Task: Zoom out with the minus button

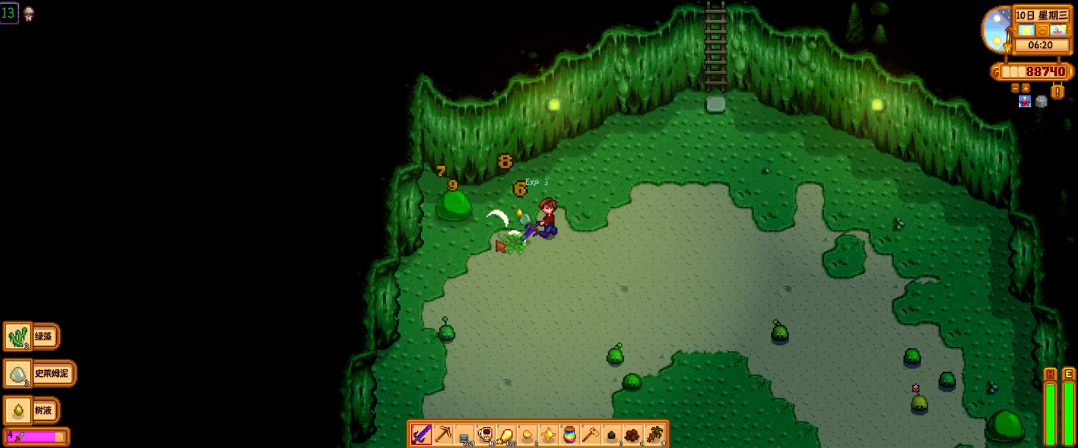Action: click(x=1015, y=88)
